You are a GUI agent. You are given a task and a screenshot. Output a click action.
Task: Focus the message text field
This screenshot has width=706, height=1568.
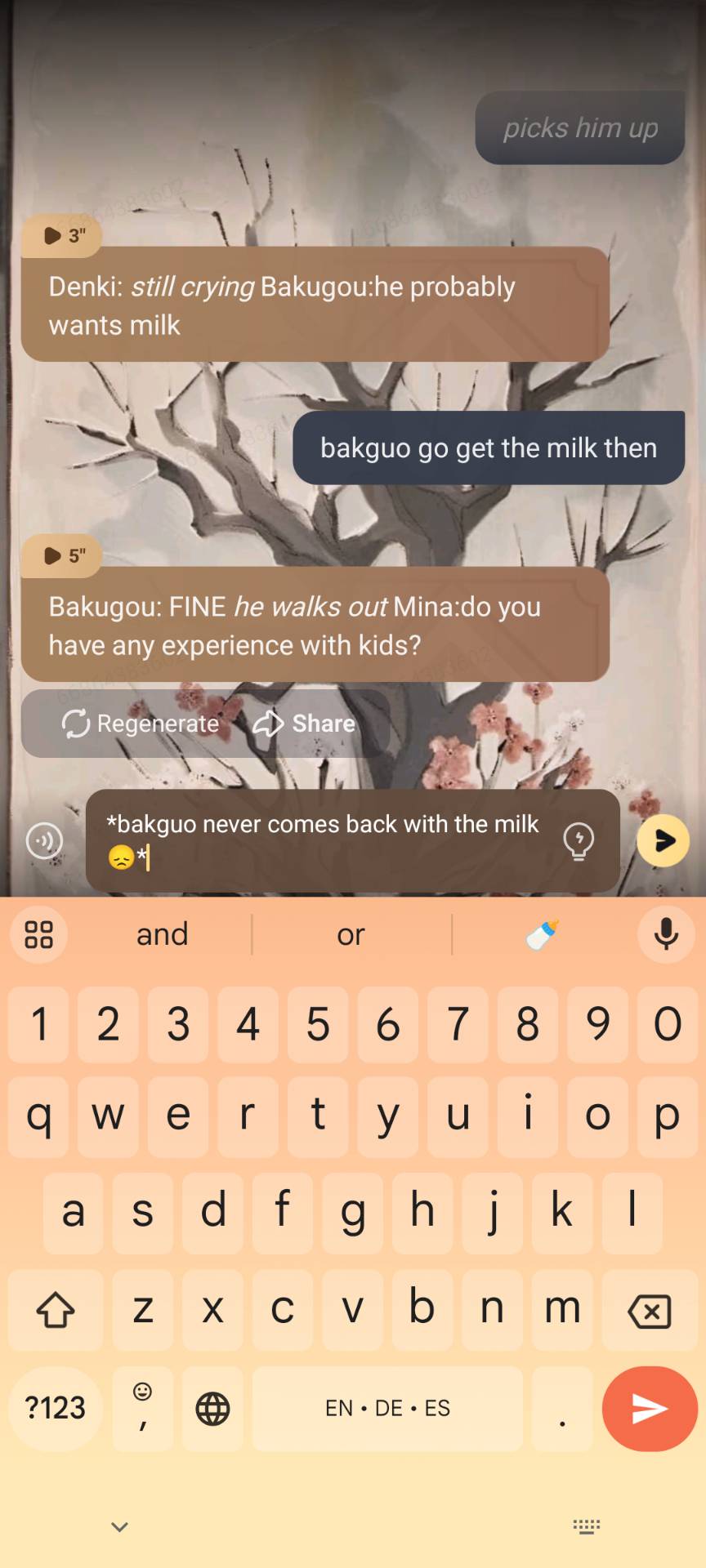pyautogui.click(x=327, y=840)
